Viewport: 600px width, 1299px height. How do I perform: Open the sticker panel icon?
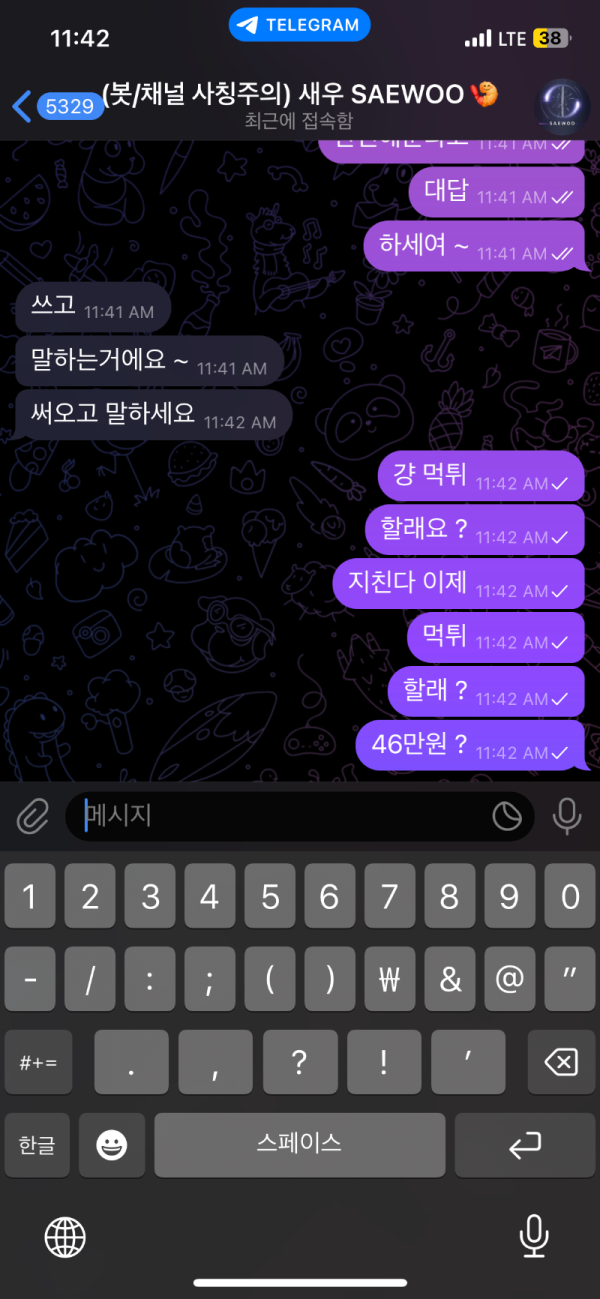pos(507,817)
